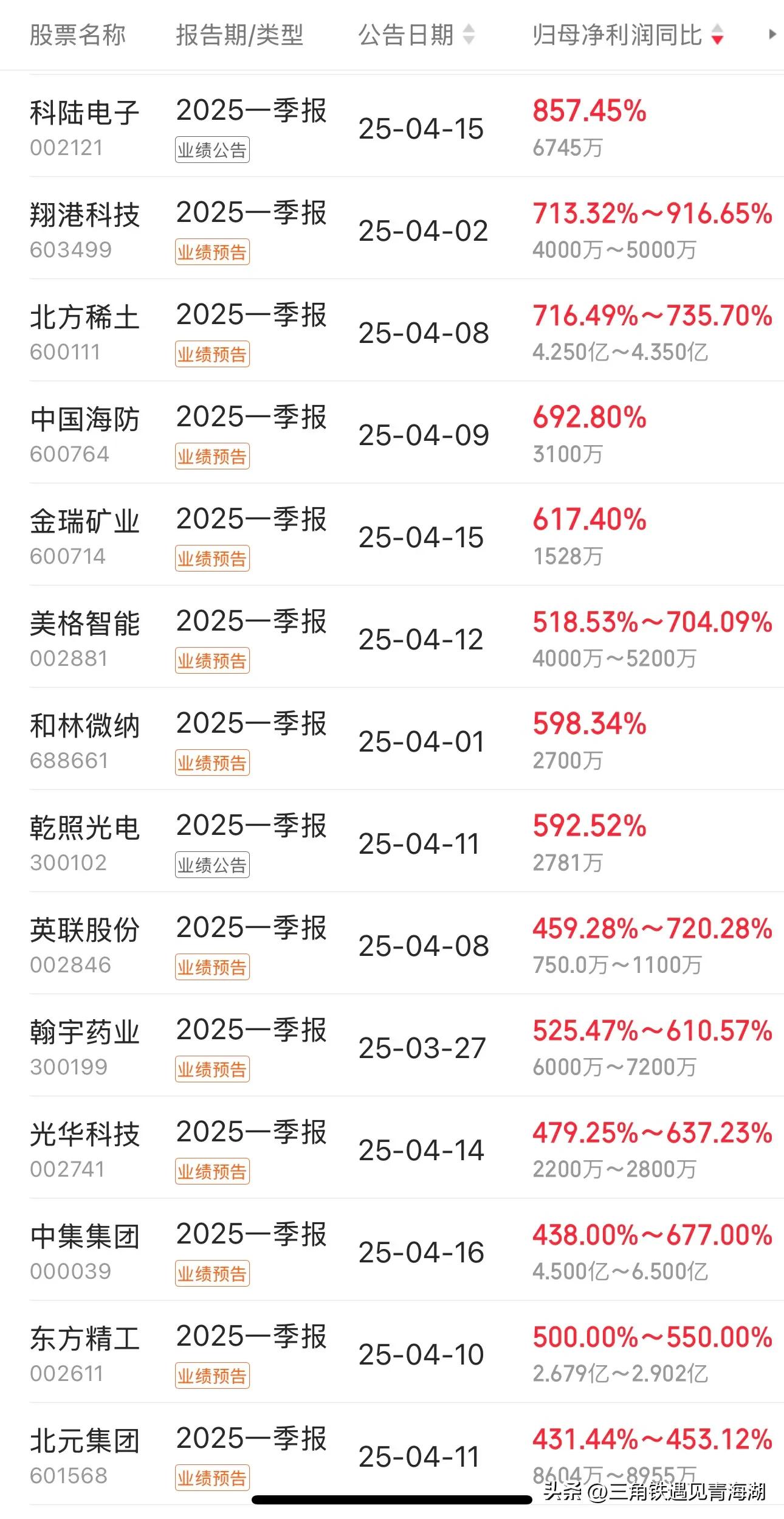Open 北方稀土 600111 row
The height and width of the screenshot is (1519, 784).
point(392,331)
